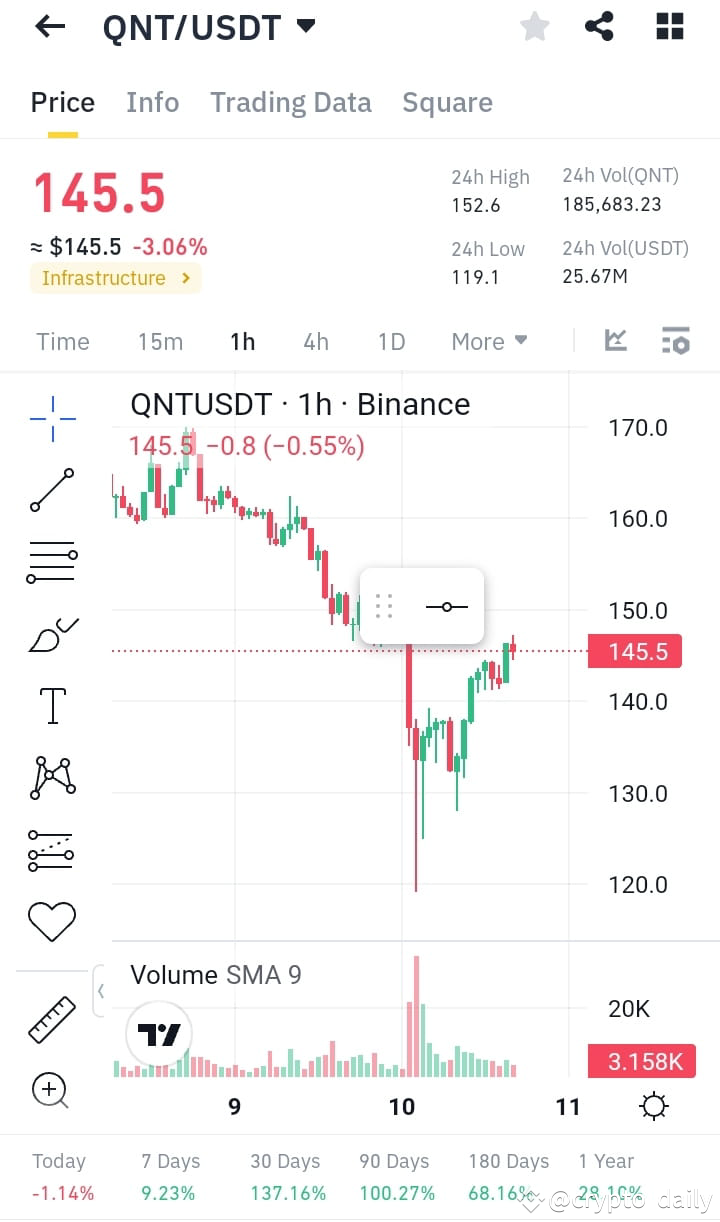720x1222 pixels.
Task: Select the crosshair tool in the sidebar
Action: tap(51, 418)
